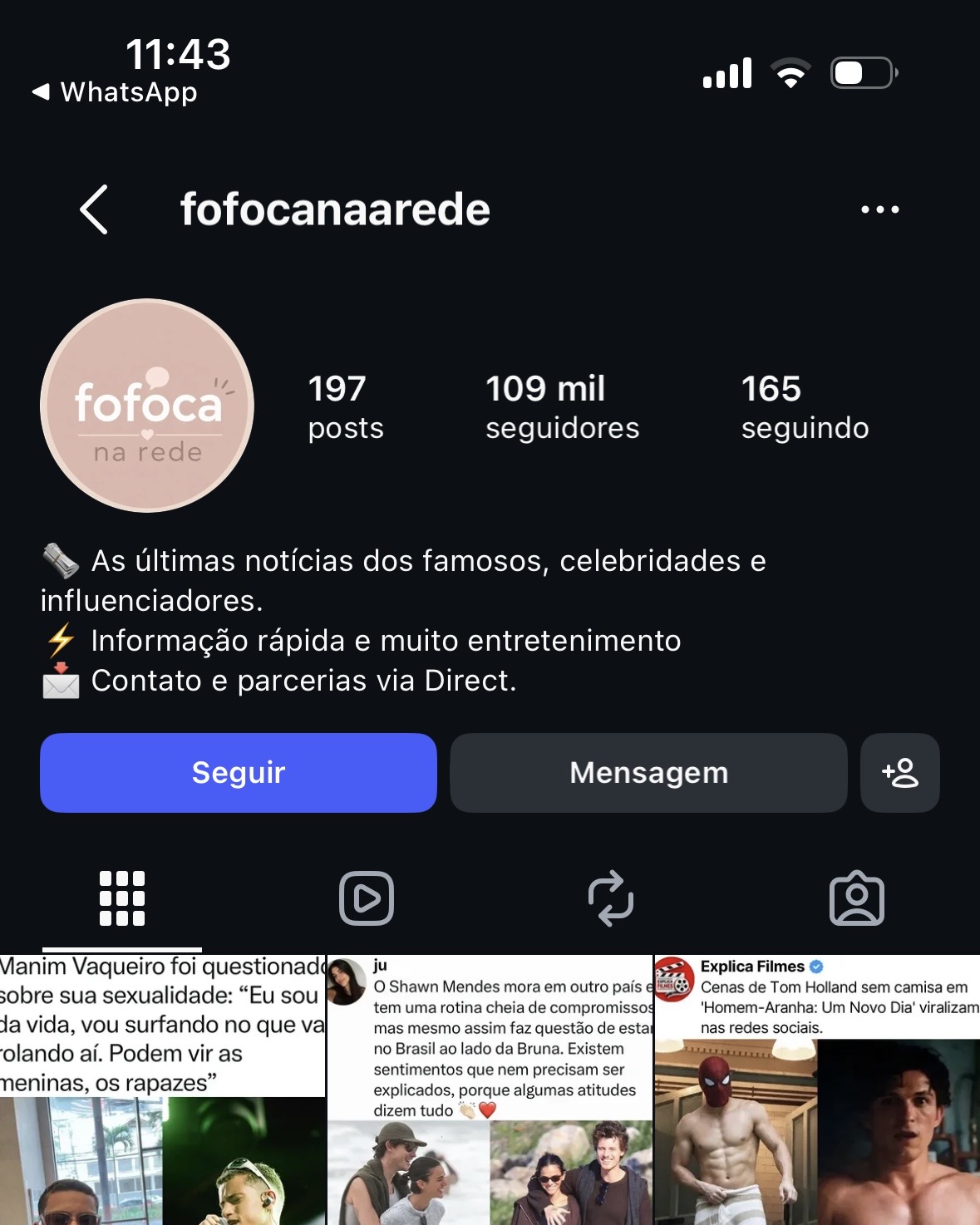Send a message via Mensagem
Screen dimensions: 980x1225
[649, 773]
